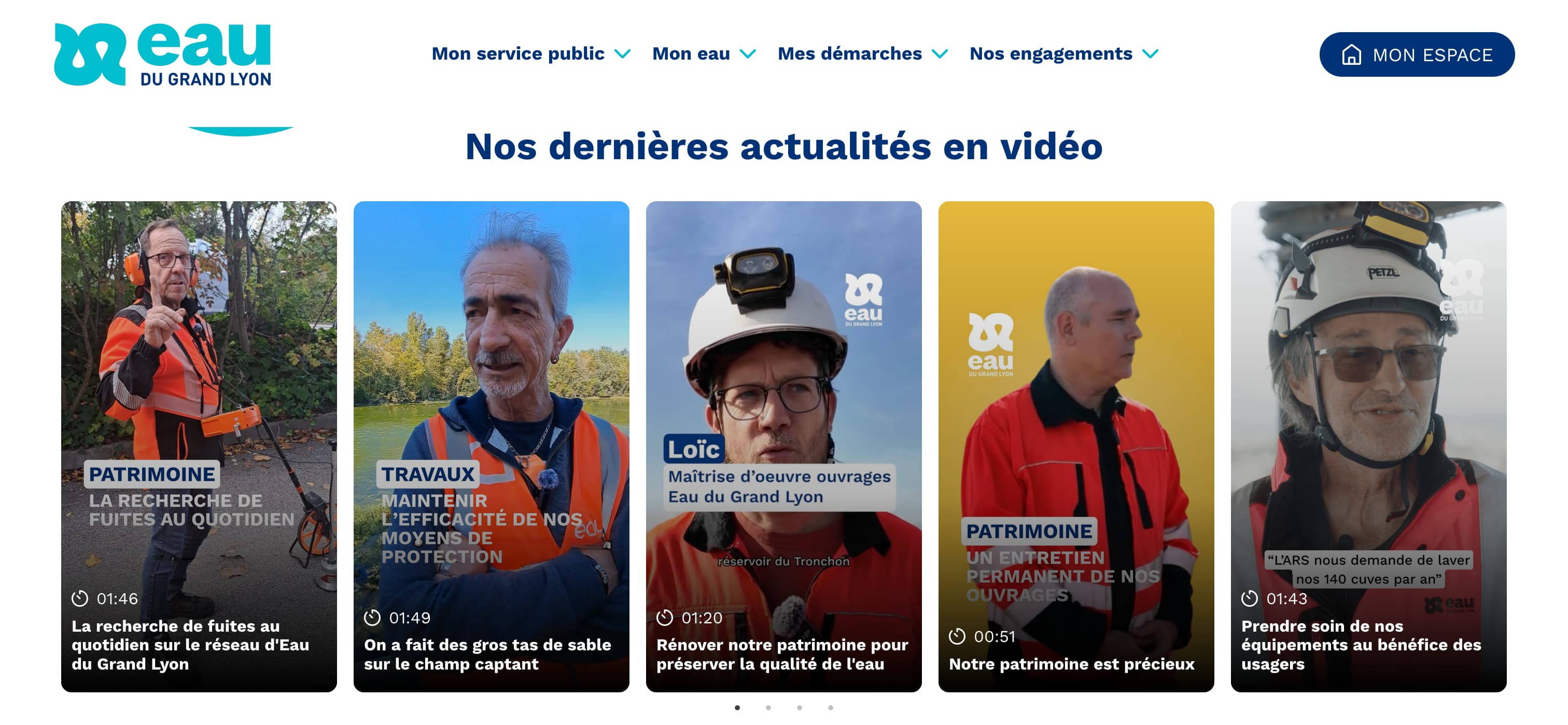This screenshot has height=725, width=1568.
Task: Play the Notre patrimoine est précieux video
Action: coord(1075,445)
